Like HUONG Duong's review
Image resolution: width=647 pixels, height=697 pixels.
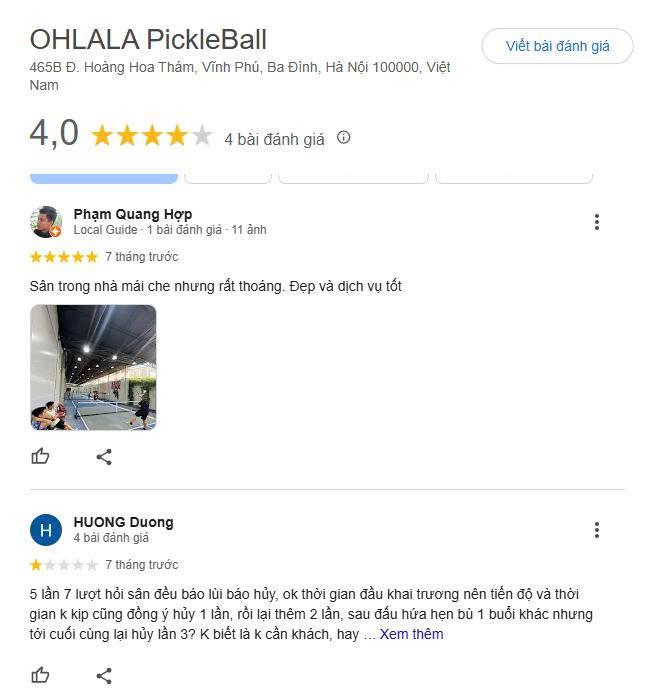click(x=40, y=676)
